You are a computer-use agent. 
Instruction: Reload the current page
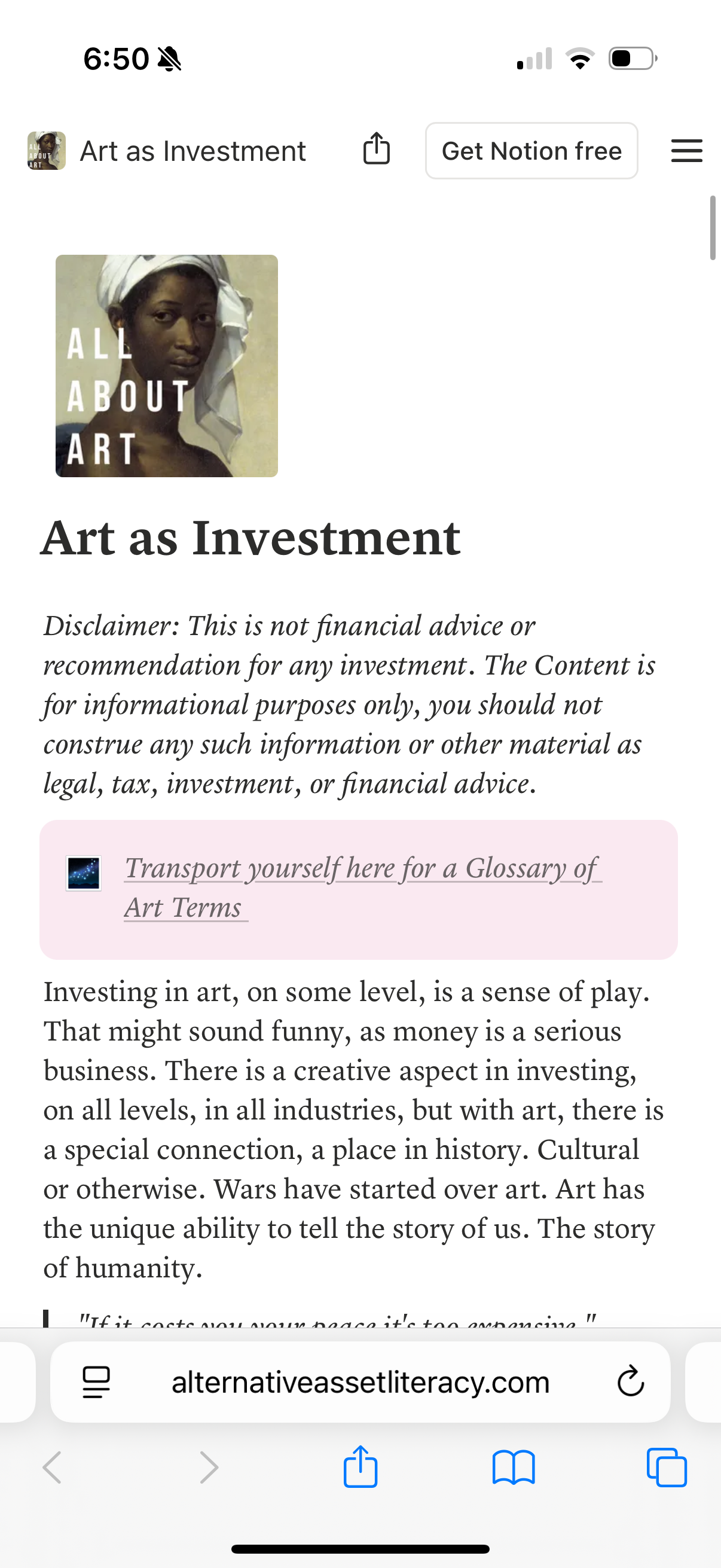pyautogui.click(x=630, y=1382)
